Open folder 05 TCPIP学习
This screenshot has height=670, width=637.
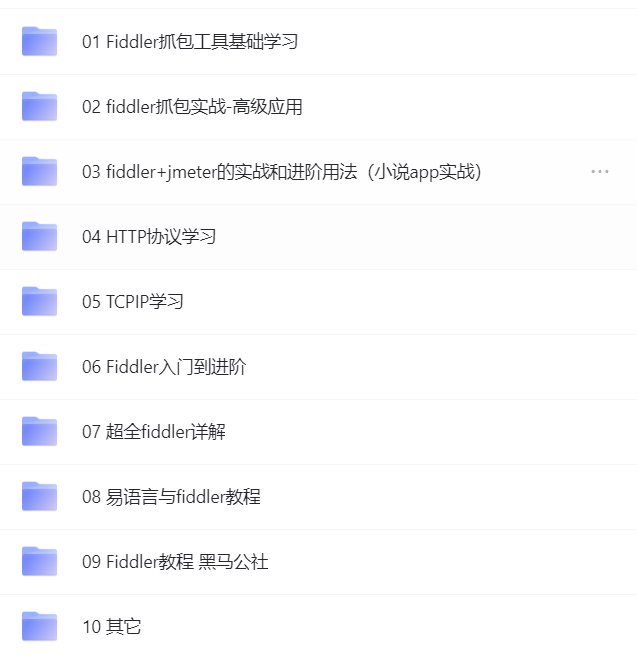tap(133, 302)
